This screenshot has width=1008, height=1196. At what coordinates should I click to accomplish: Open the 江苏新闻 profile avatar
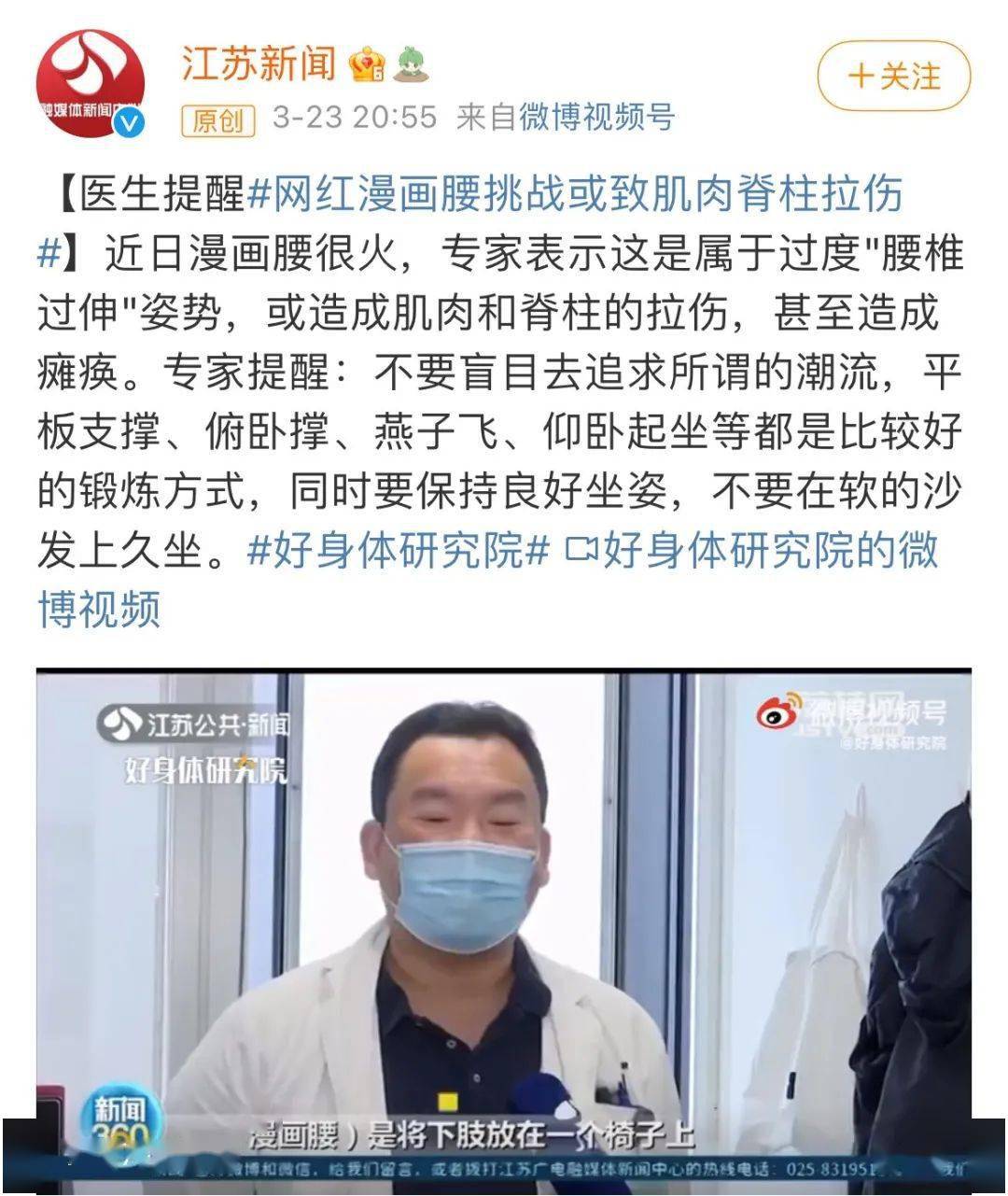91,82
